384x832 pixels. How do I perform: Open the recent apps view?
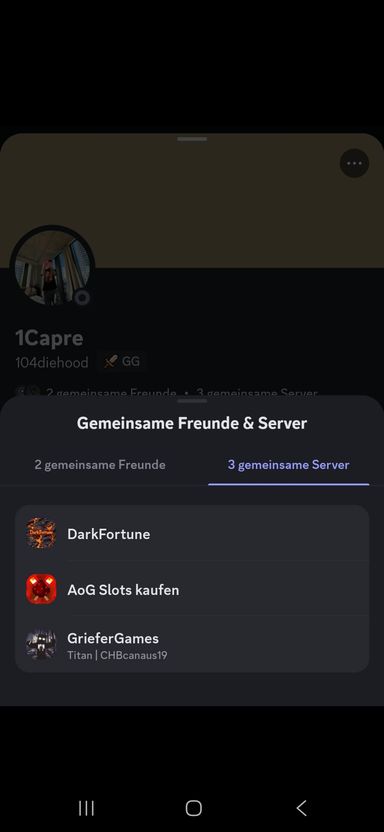pos(86,808)
